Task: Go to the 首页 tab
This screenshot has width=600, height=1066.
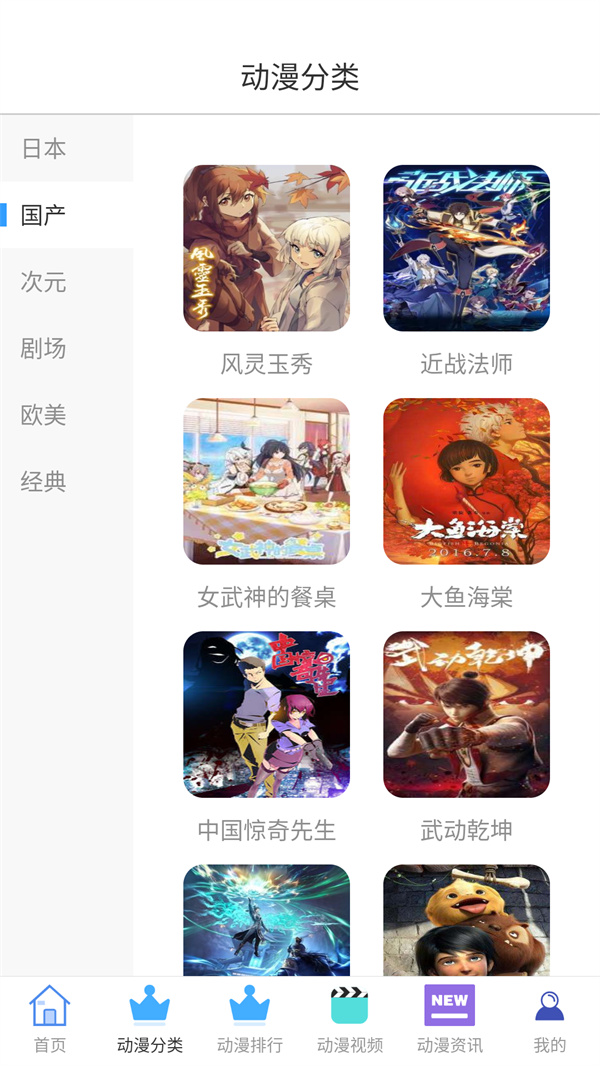Action: (x=50, y=1020)
